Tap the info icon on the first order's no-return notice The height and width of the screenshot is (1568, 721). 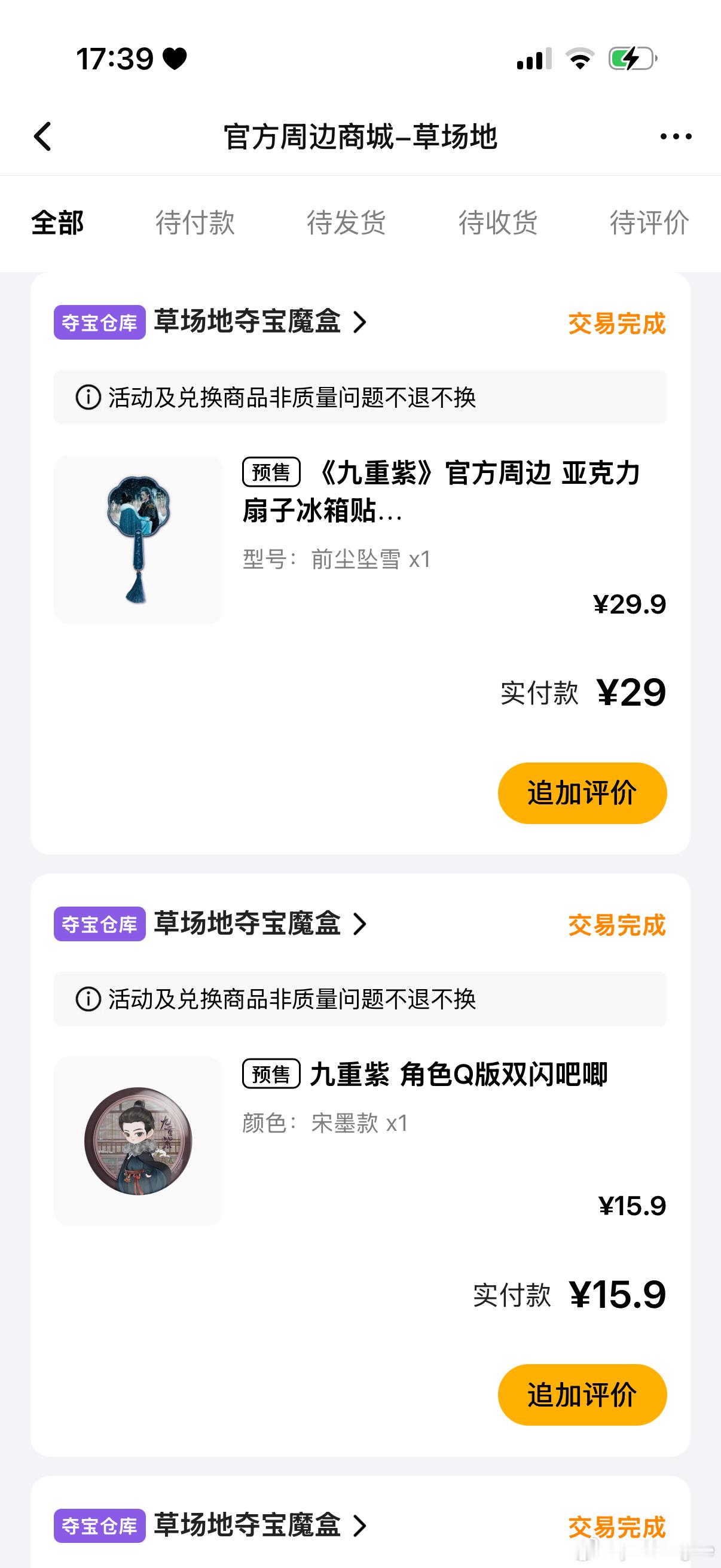[x=87, y=398]
